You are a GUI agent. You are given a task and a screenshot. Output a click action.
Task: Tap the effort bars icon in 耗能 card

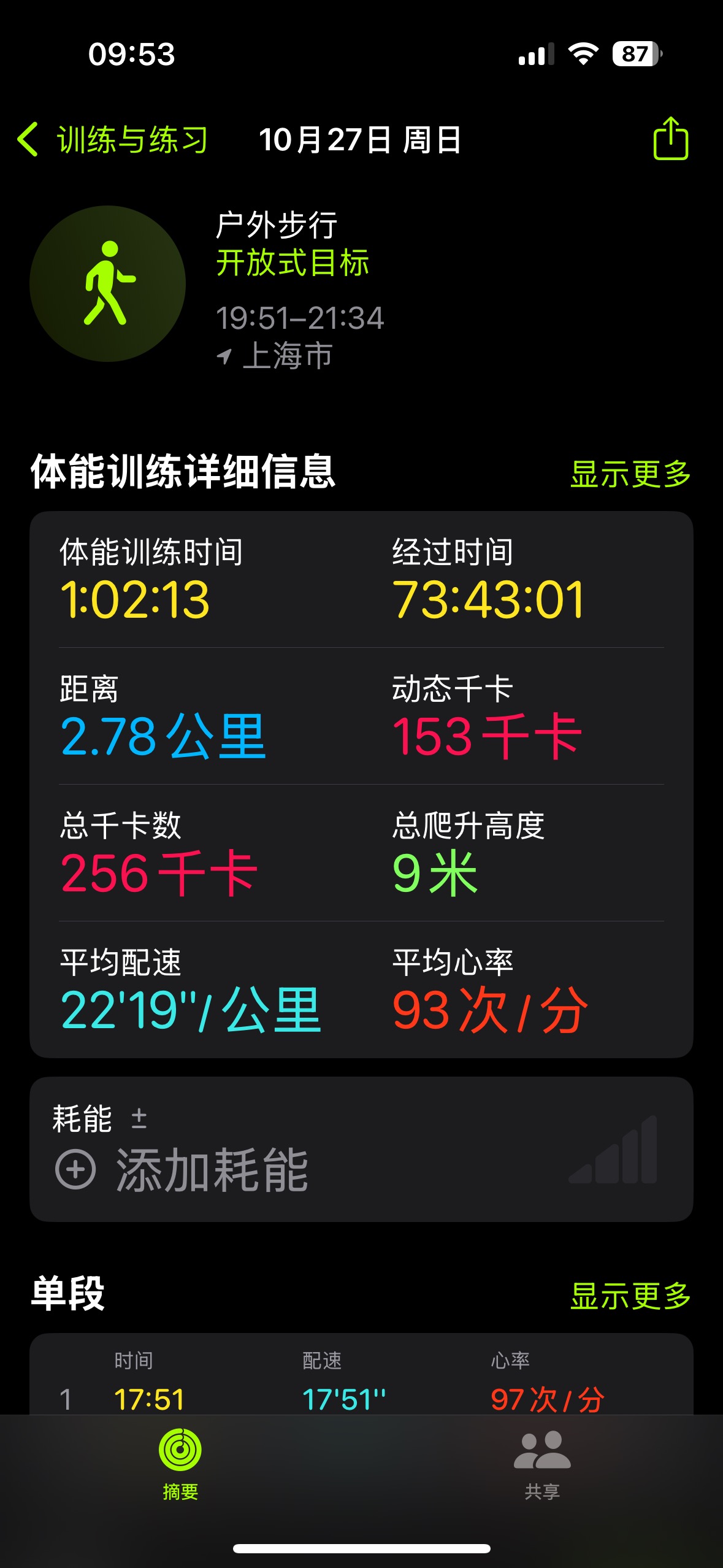[613, 1156]
